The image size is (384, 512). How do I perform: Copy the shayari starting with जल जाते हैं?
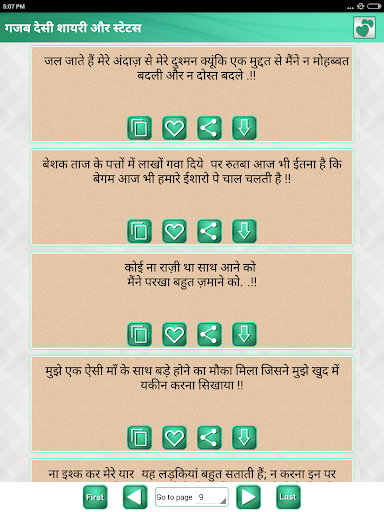[139, 128]
